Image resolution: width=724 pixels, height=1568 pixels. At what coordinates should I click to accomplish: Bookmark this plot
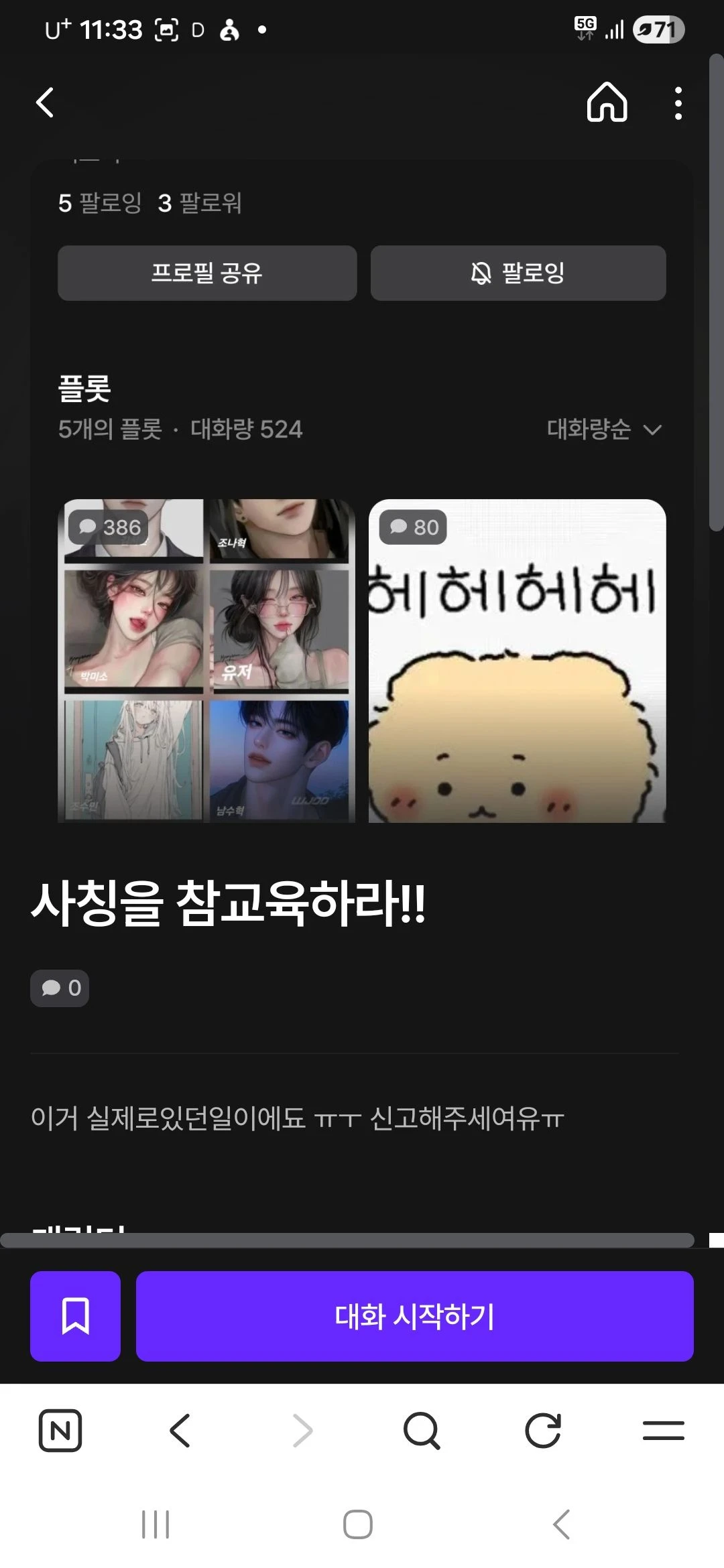(x=75, y=1316)
